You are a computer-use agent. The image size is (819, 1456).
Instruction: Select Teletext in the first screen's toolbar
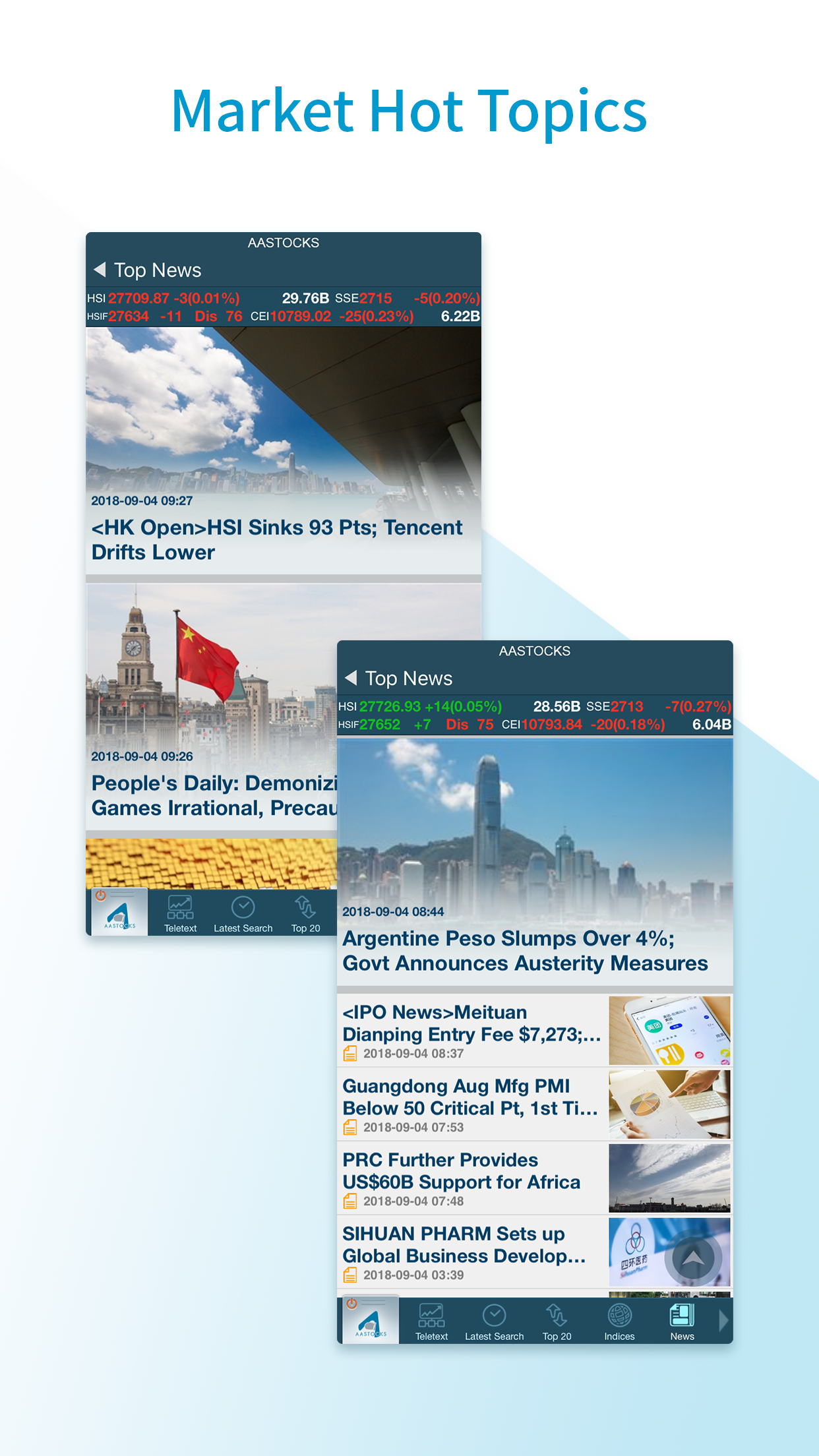point(180,913)
